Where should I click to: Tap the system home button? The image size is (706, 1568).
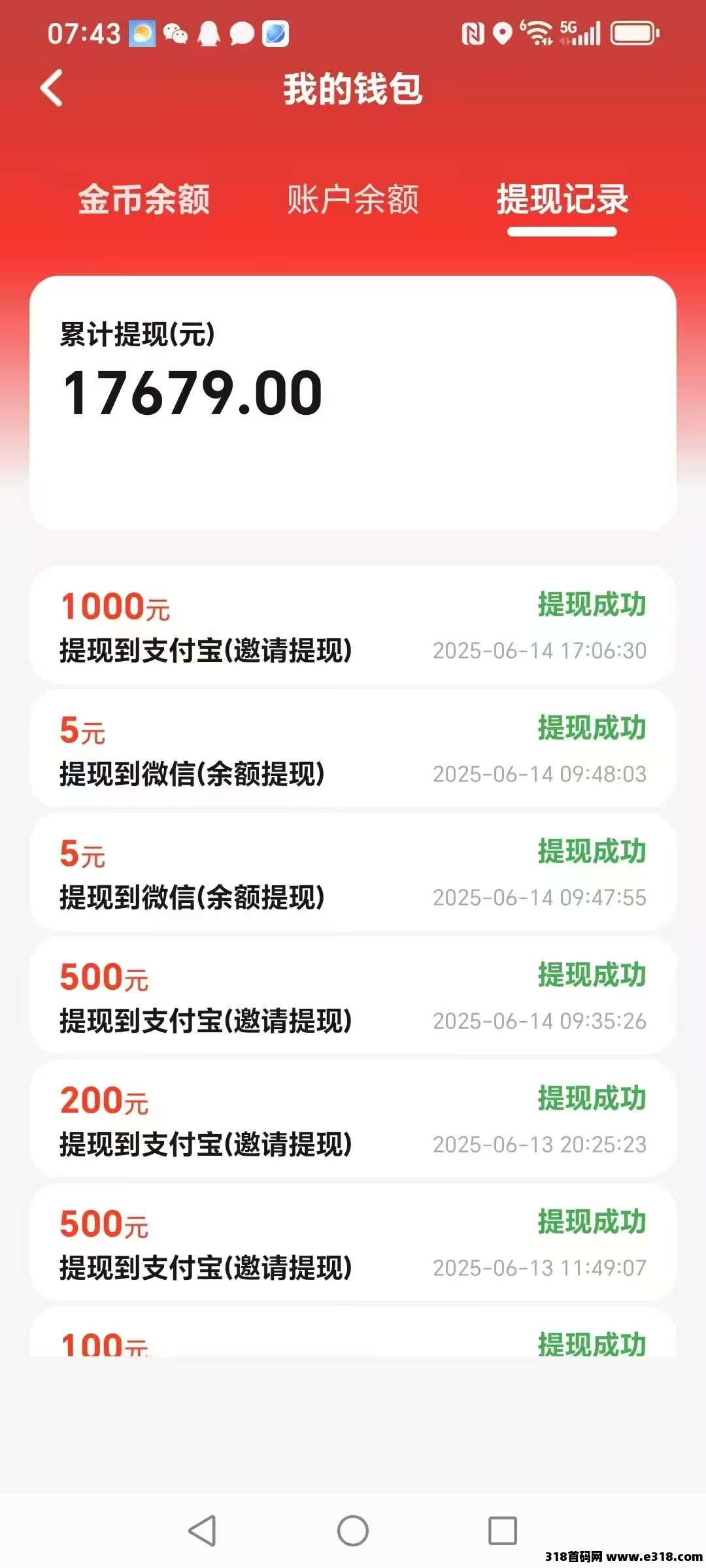[353, 1530]
